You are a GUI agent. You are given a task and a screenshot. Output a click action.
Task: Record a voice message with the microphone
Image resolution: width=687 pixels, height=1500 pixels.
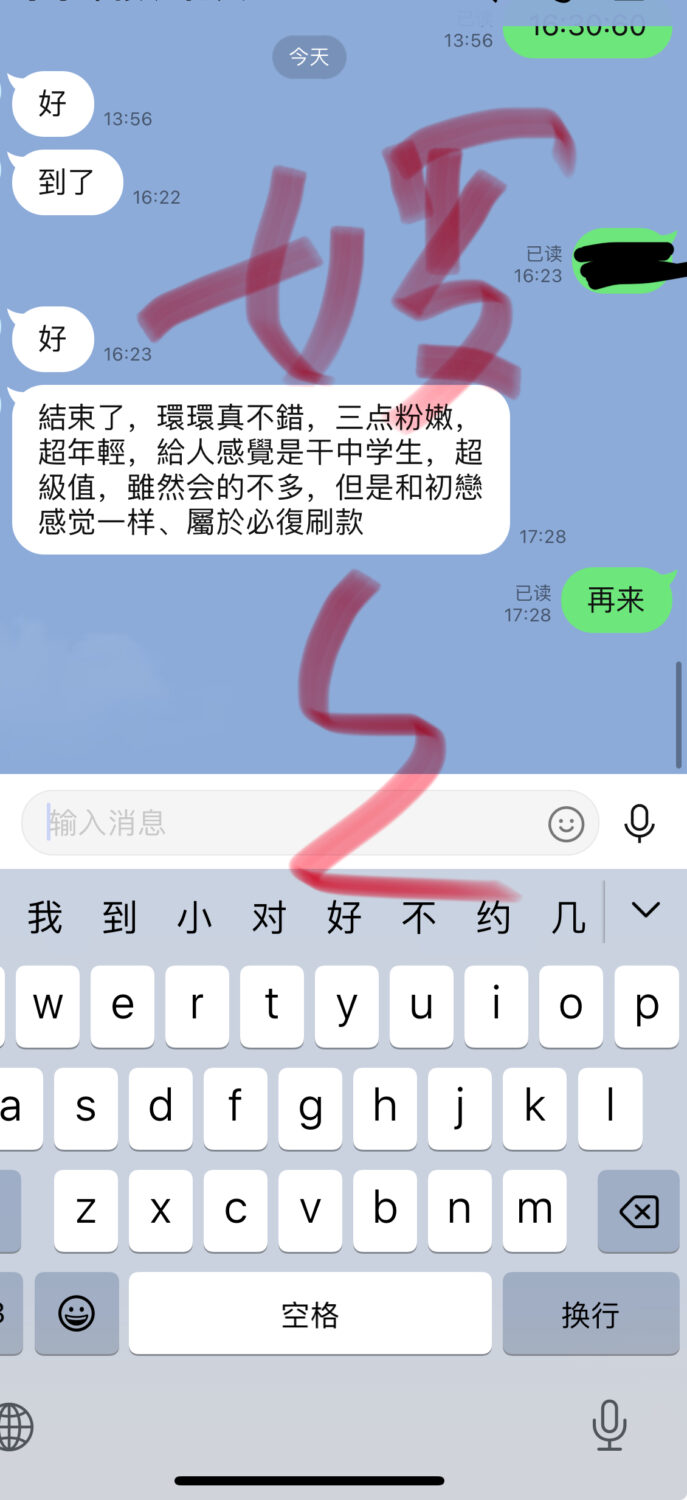[x=640, y=823]
